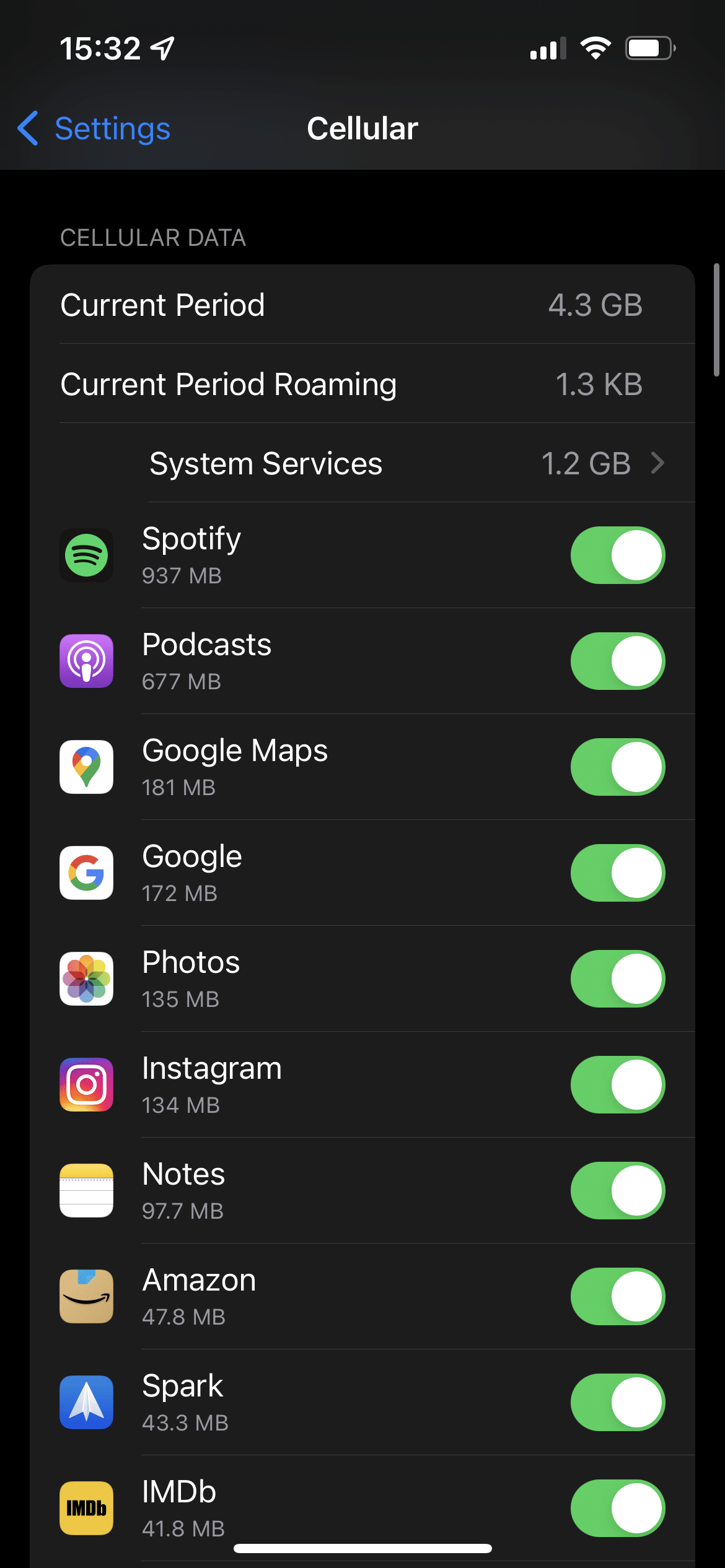This screenshot has height=1568, width=725.
Task: Turn off cellular data for Podcasts
Action: click(x=618, y=661)
